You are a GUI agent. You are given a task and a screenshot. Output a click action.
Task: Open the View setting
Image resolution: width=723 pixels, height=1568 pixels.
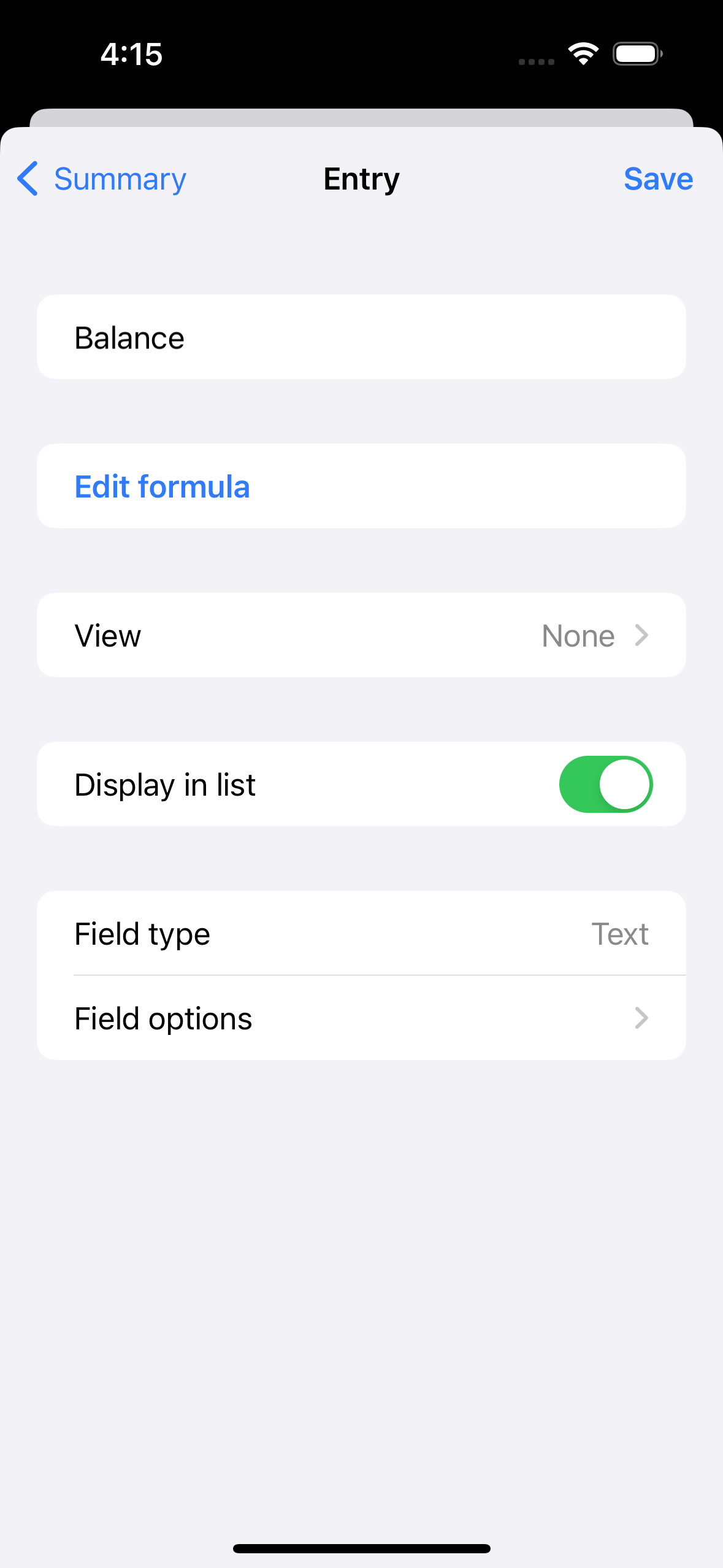[x=361, y=636]
